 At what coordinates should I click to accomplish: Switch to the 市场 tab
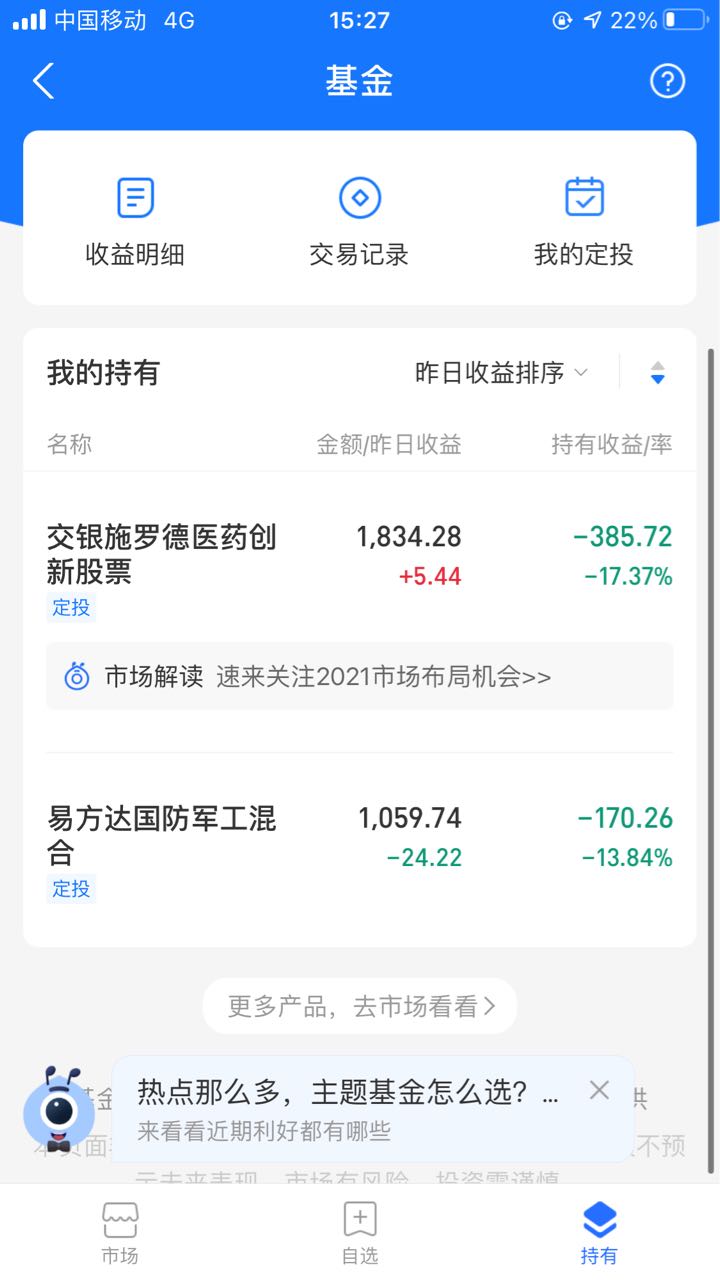[120, 1233]
